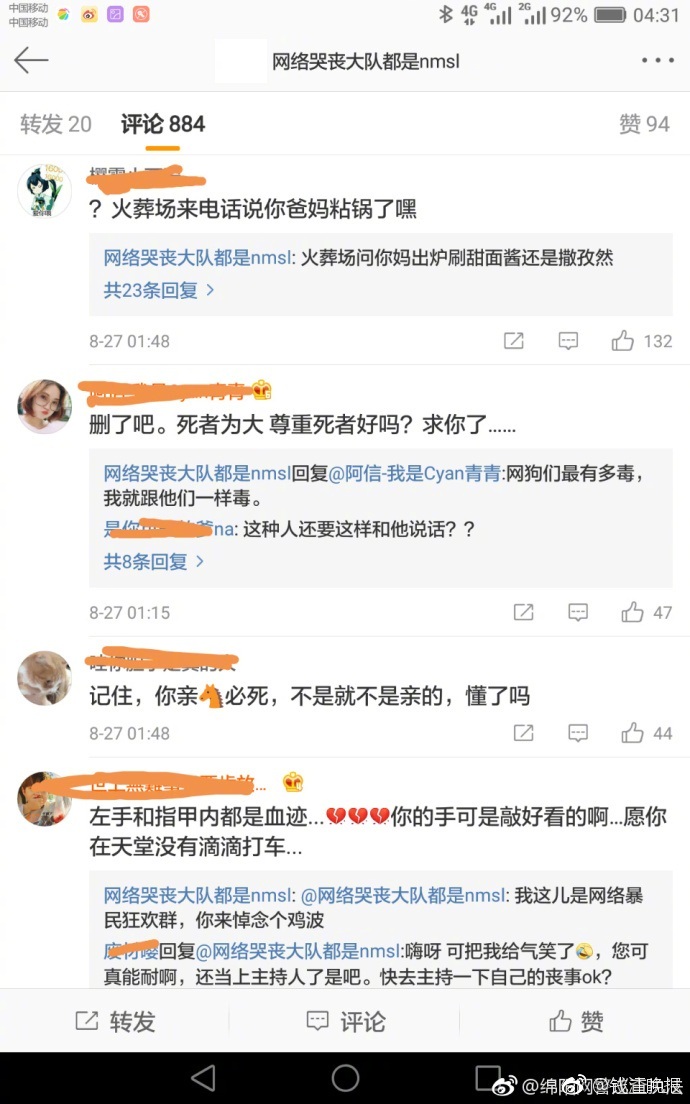Open the three-dot overflow menu
Screen dimensions: 690x1104
[657, 61]
